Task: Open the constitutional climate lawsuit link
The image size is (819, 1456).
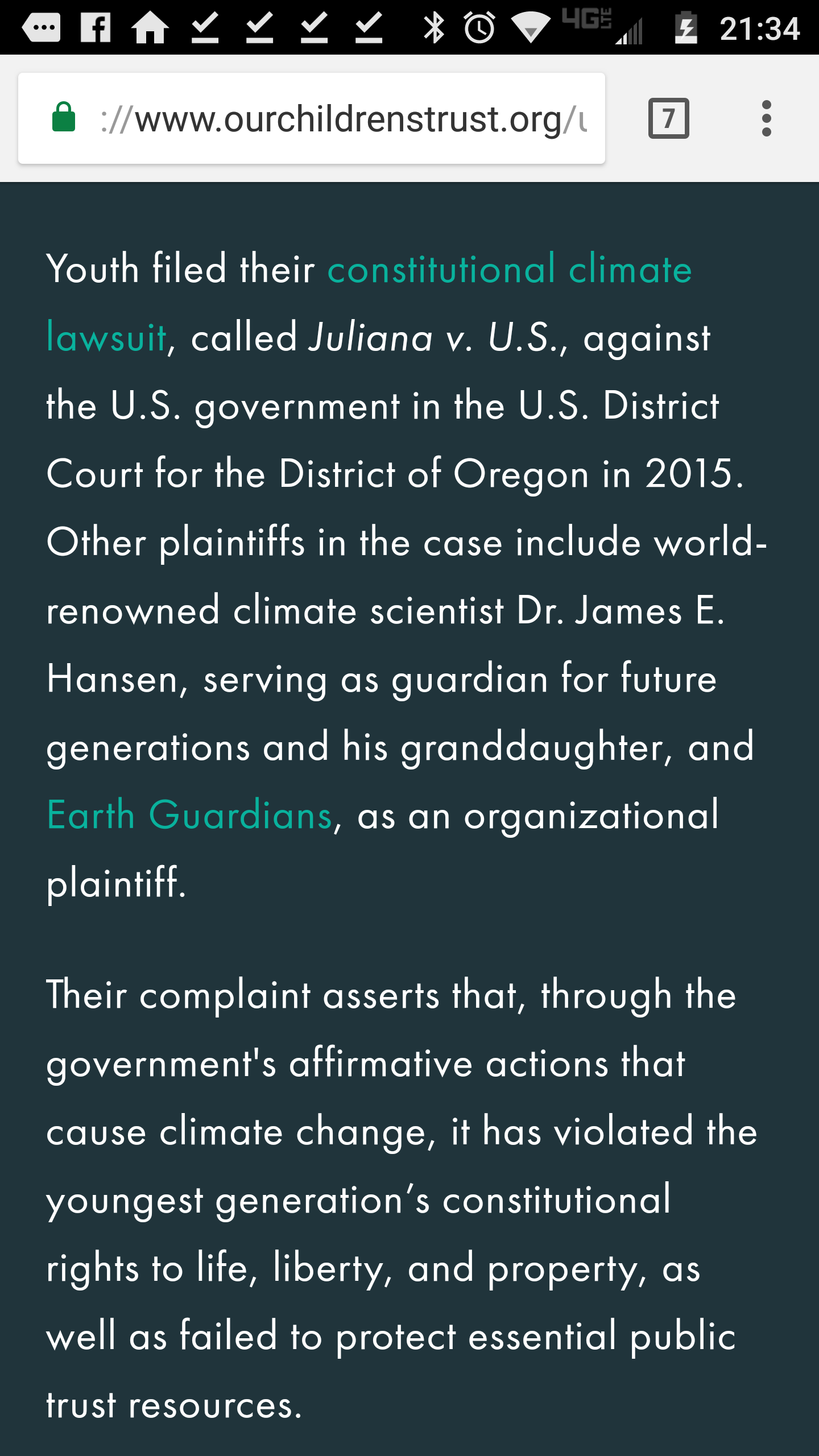Action: 510,269
